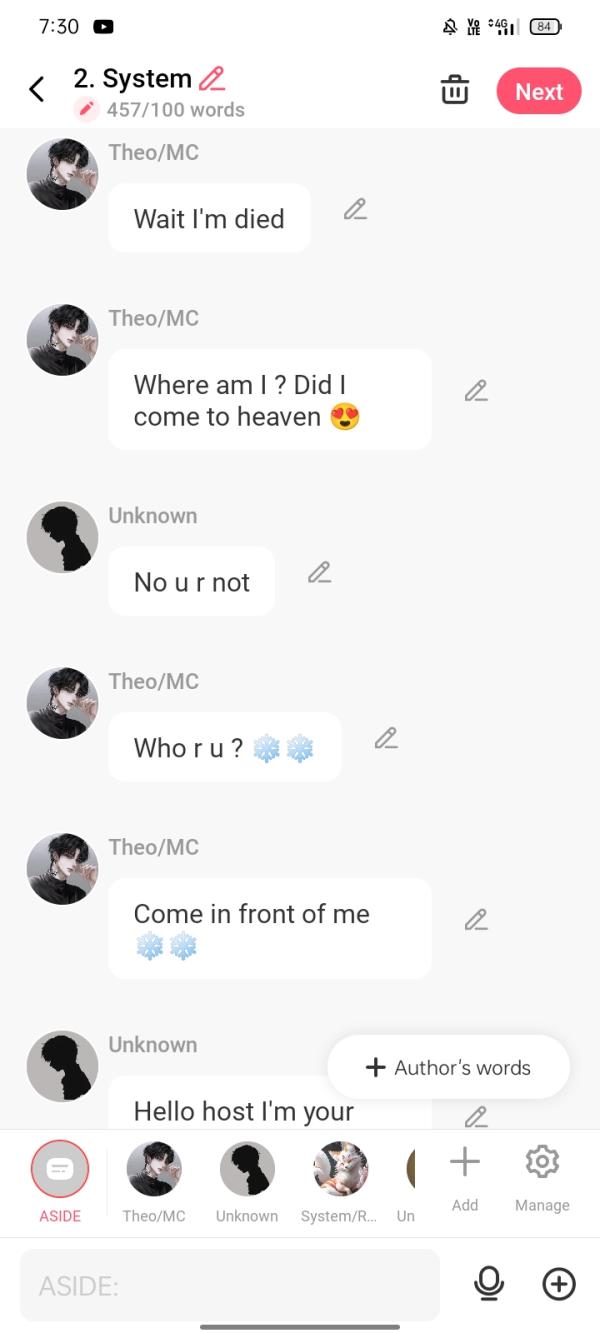Tap the Next button
This screenshot has height=1333, width=600.
click(539, 91)
